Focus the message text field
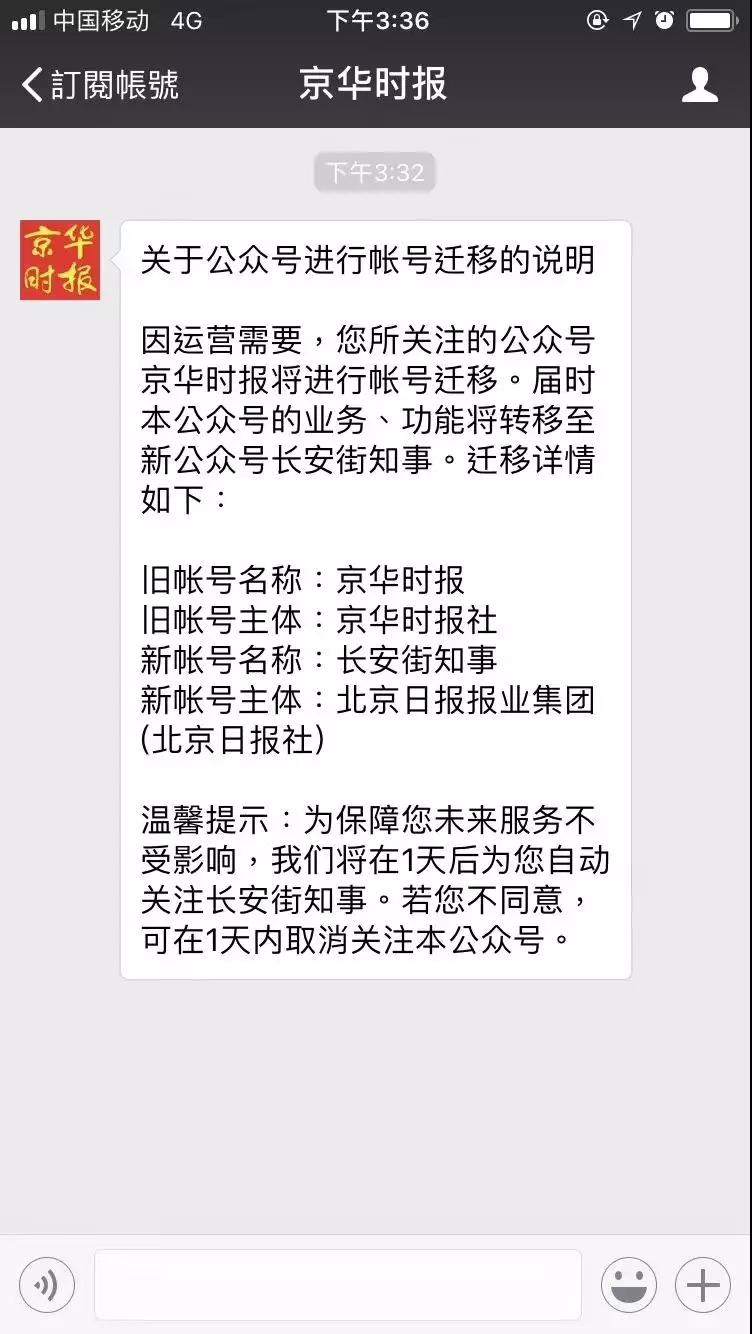The height and width of the screenshot is (1334, 752). coord(338,1284)
